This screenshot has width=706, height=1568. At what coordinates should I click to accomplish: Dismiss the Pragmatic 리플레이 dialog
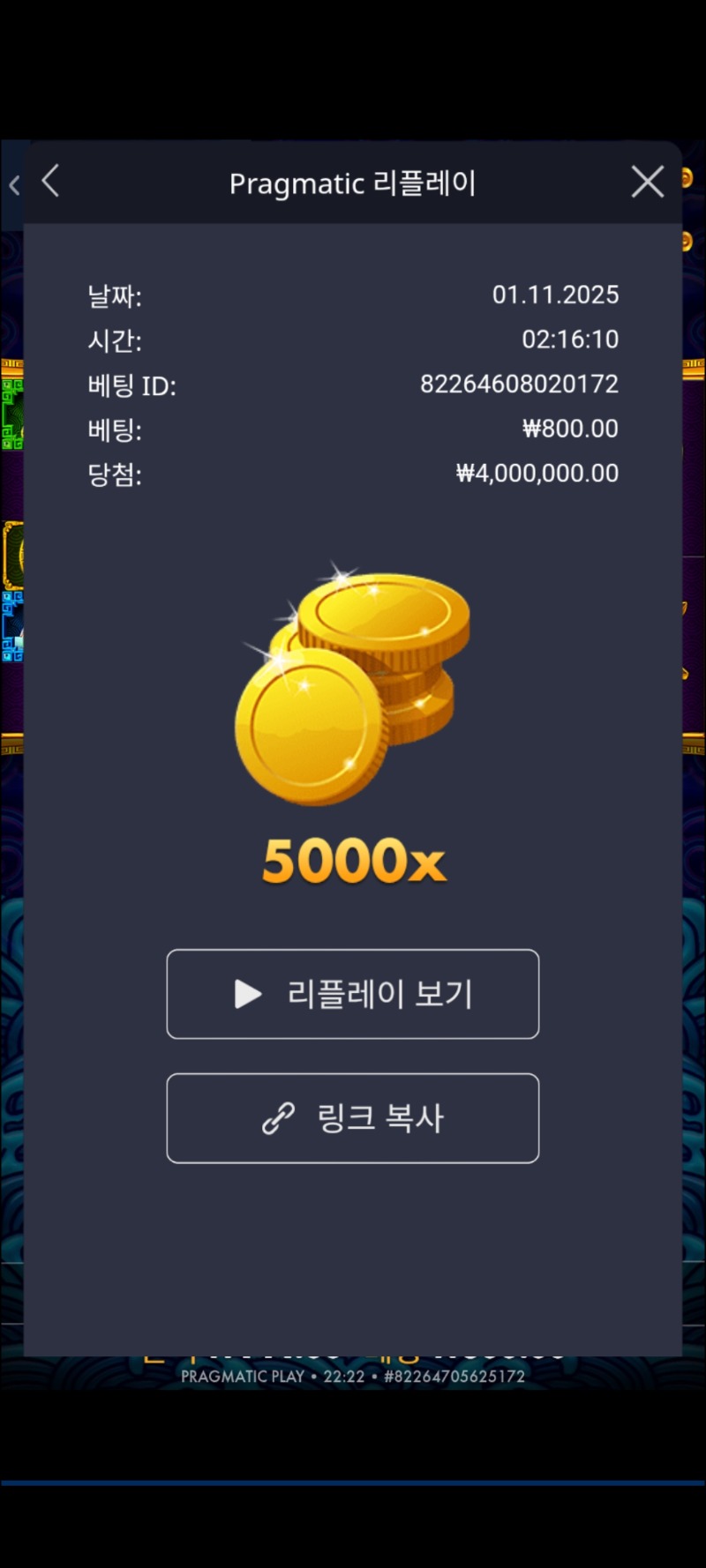click(647, 181)
